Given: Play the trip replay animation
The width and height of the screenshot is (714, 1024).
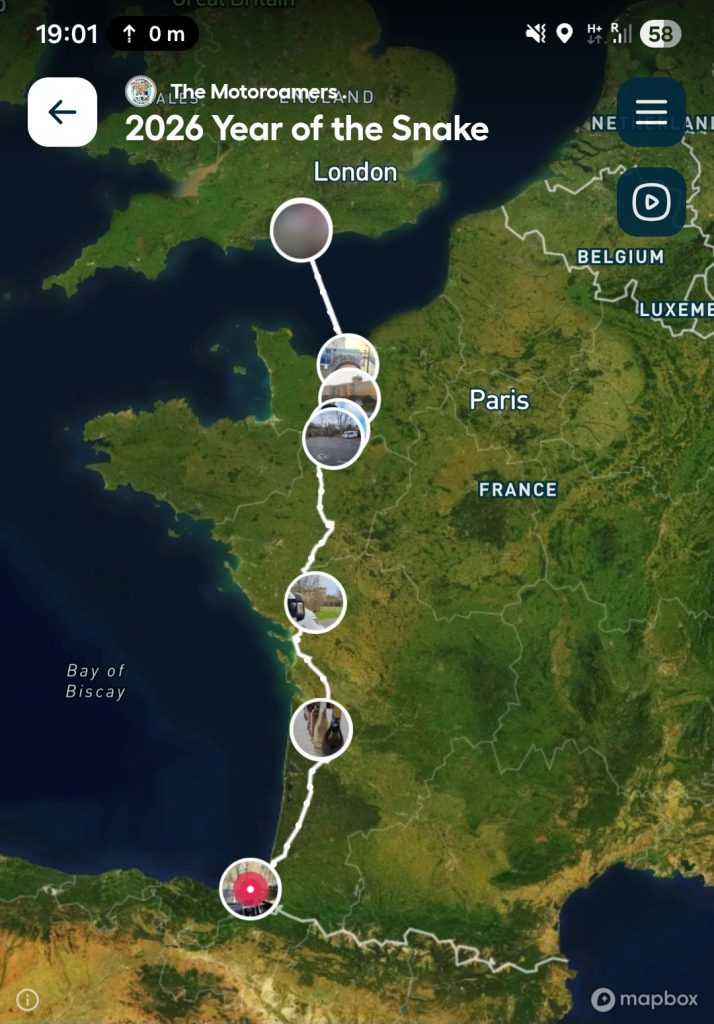Looking at the screenshot, I should coord(651,202).
